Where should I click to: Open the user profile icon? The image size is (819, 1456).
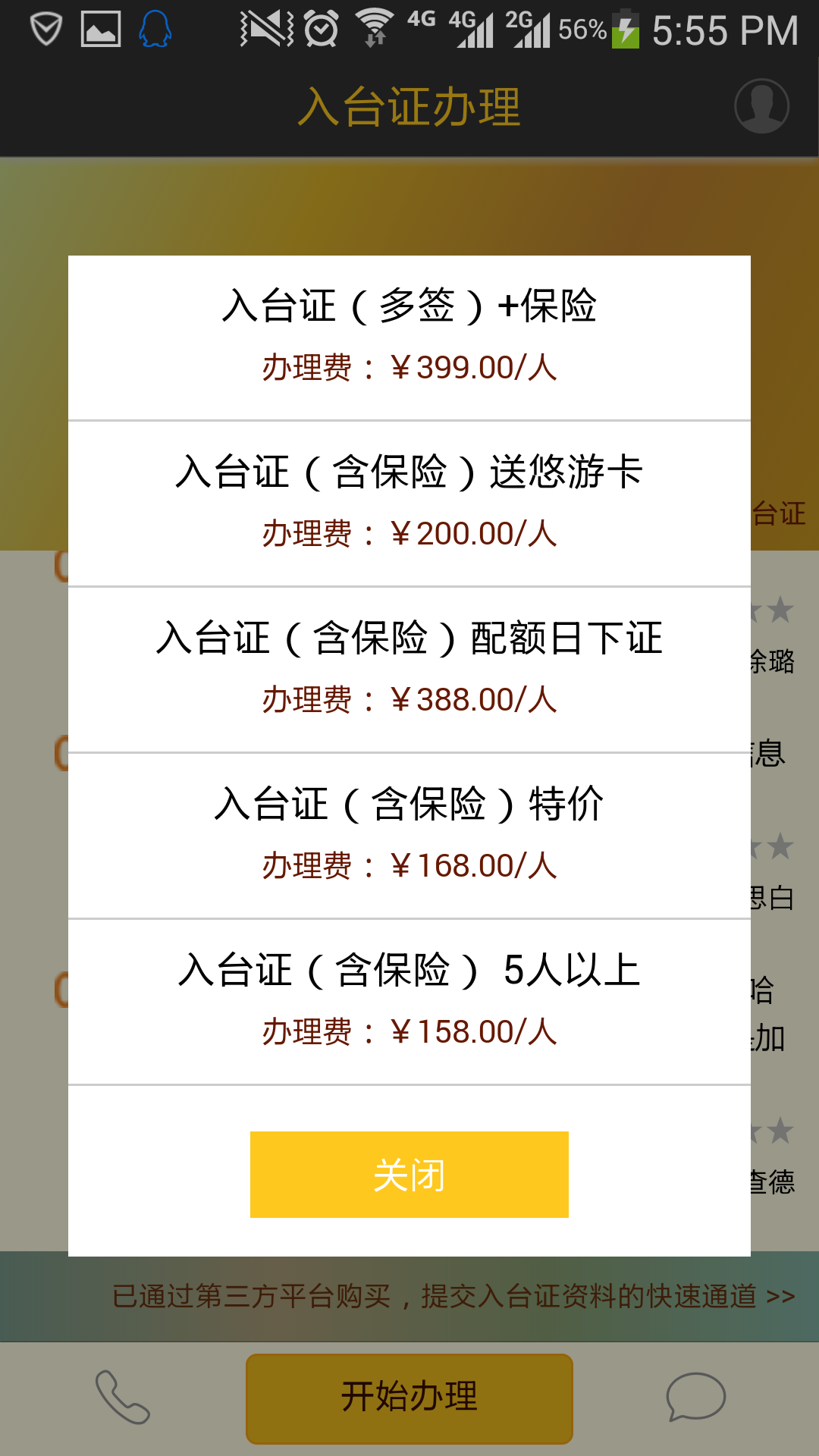tap(761, 106)
